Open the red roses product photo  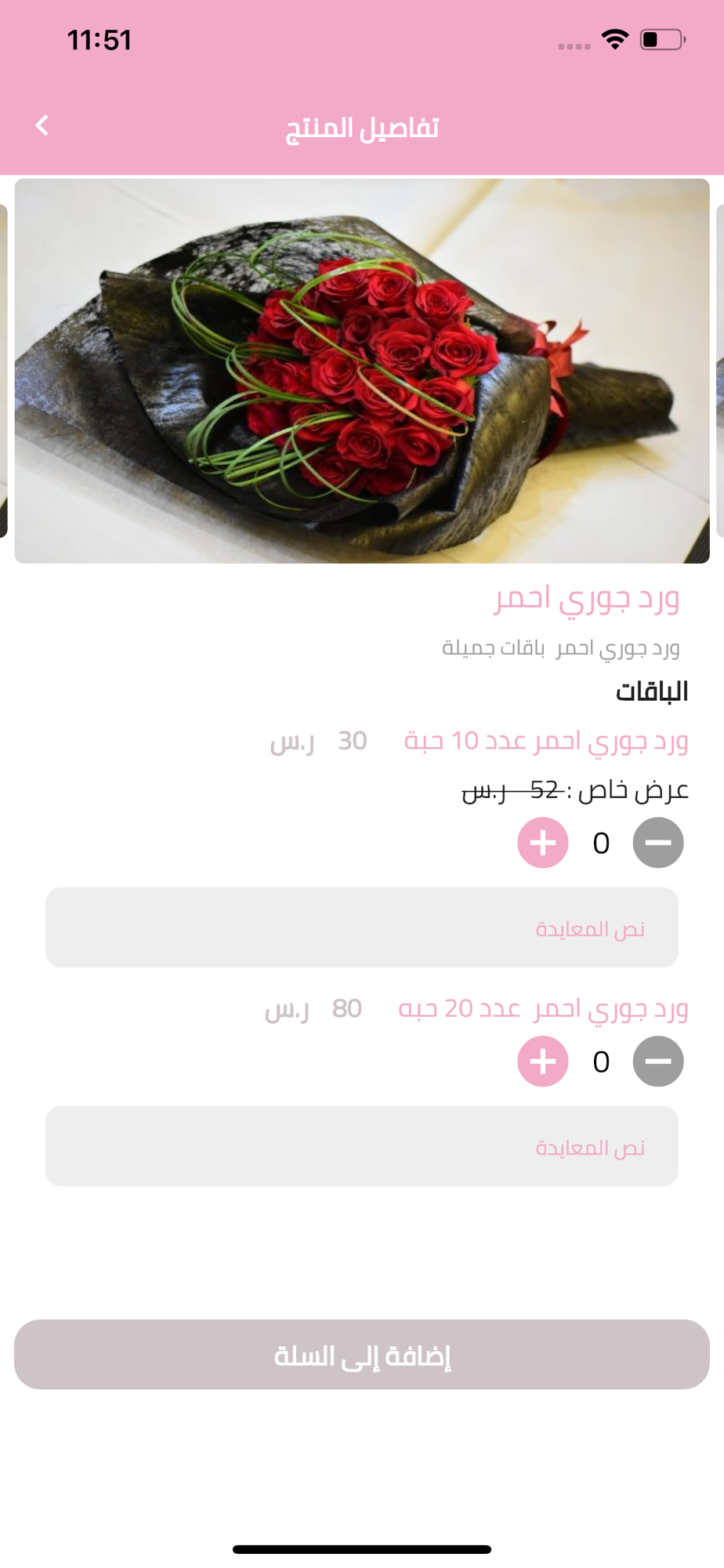(362, 371)
